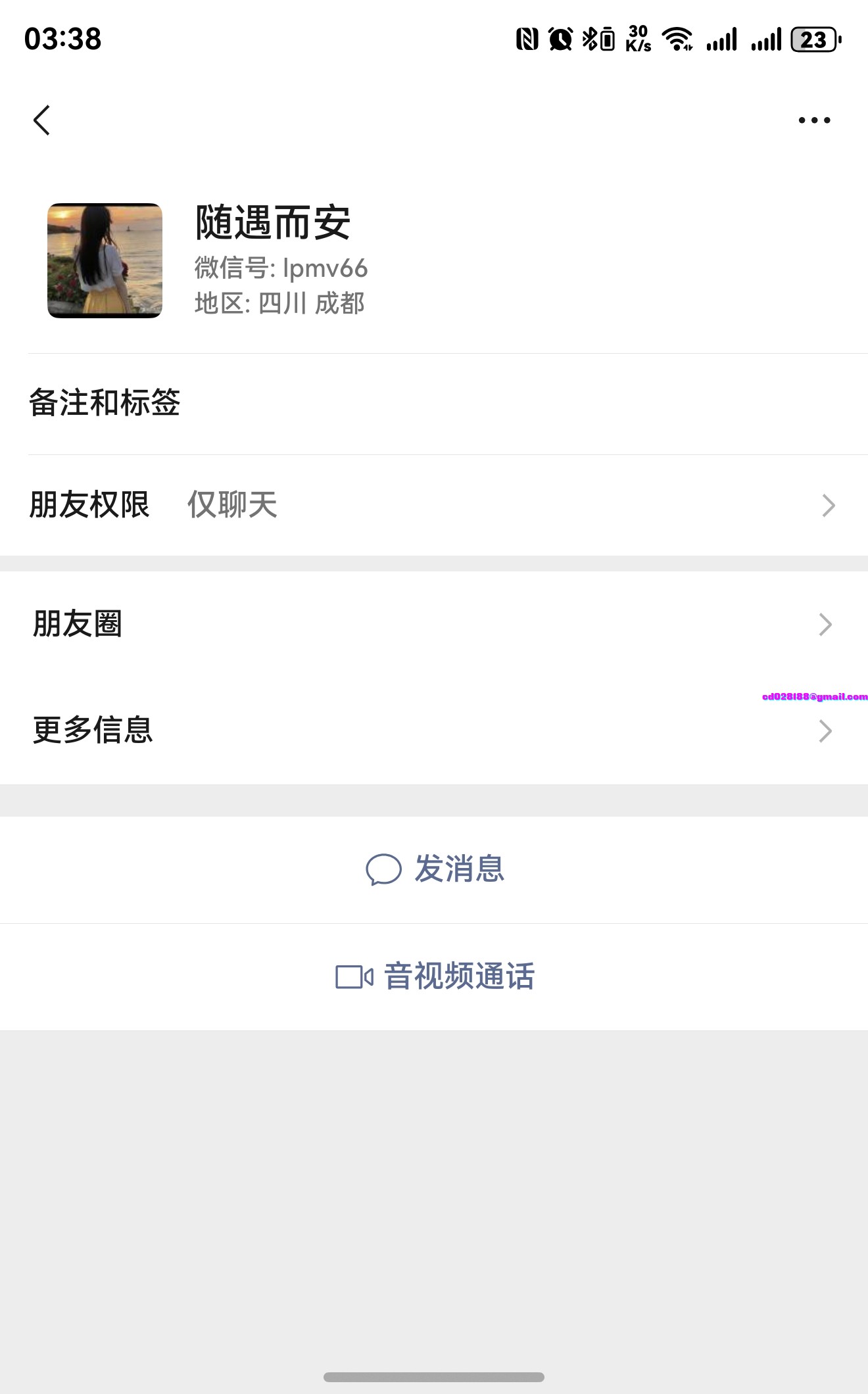The image size is (868, 1394).
Task: Expand the 朋友权限 permissions setting
Action: point(434,505)
